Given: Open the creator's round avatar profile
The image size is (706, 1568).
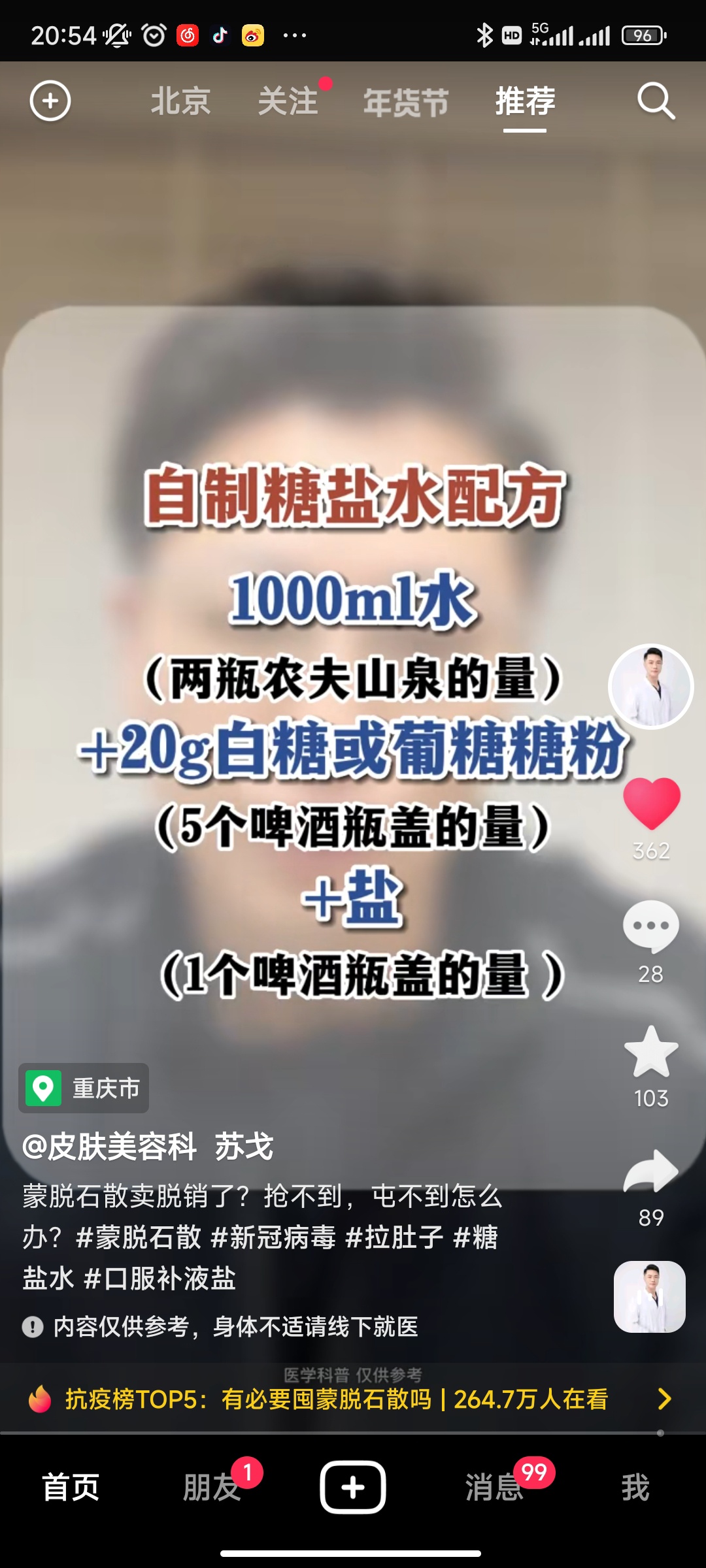Looking at the screenshot, I should [x=650, y=686].
